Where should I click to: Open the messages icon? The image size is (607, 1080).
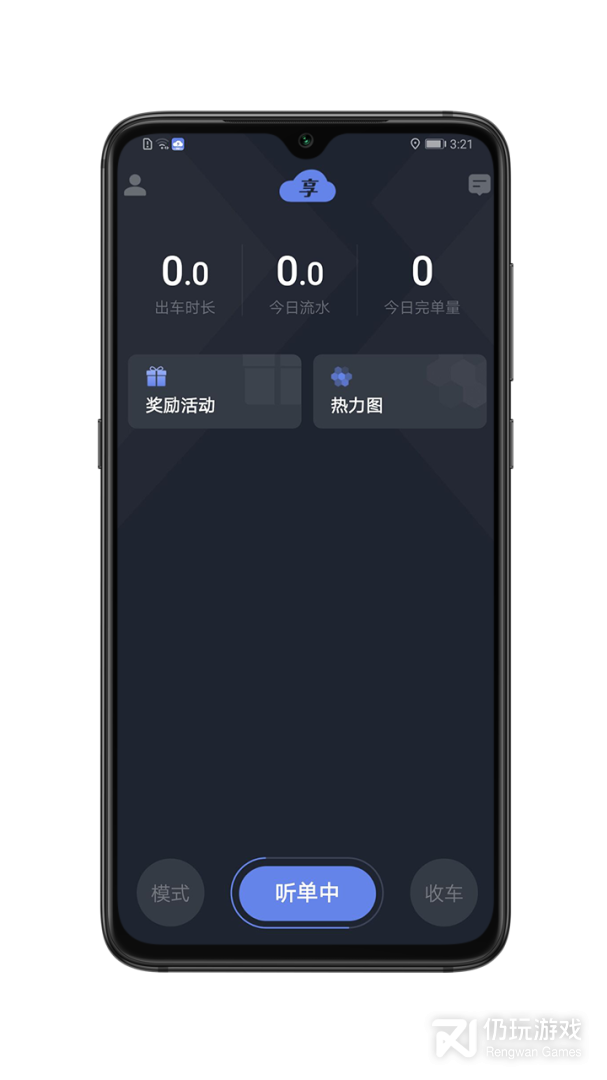(479, 185)
